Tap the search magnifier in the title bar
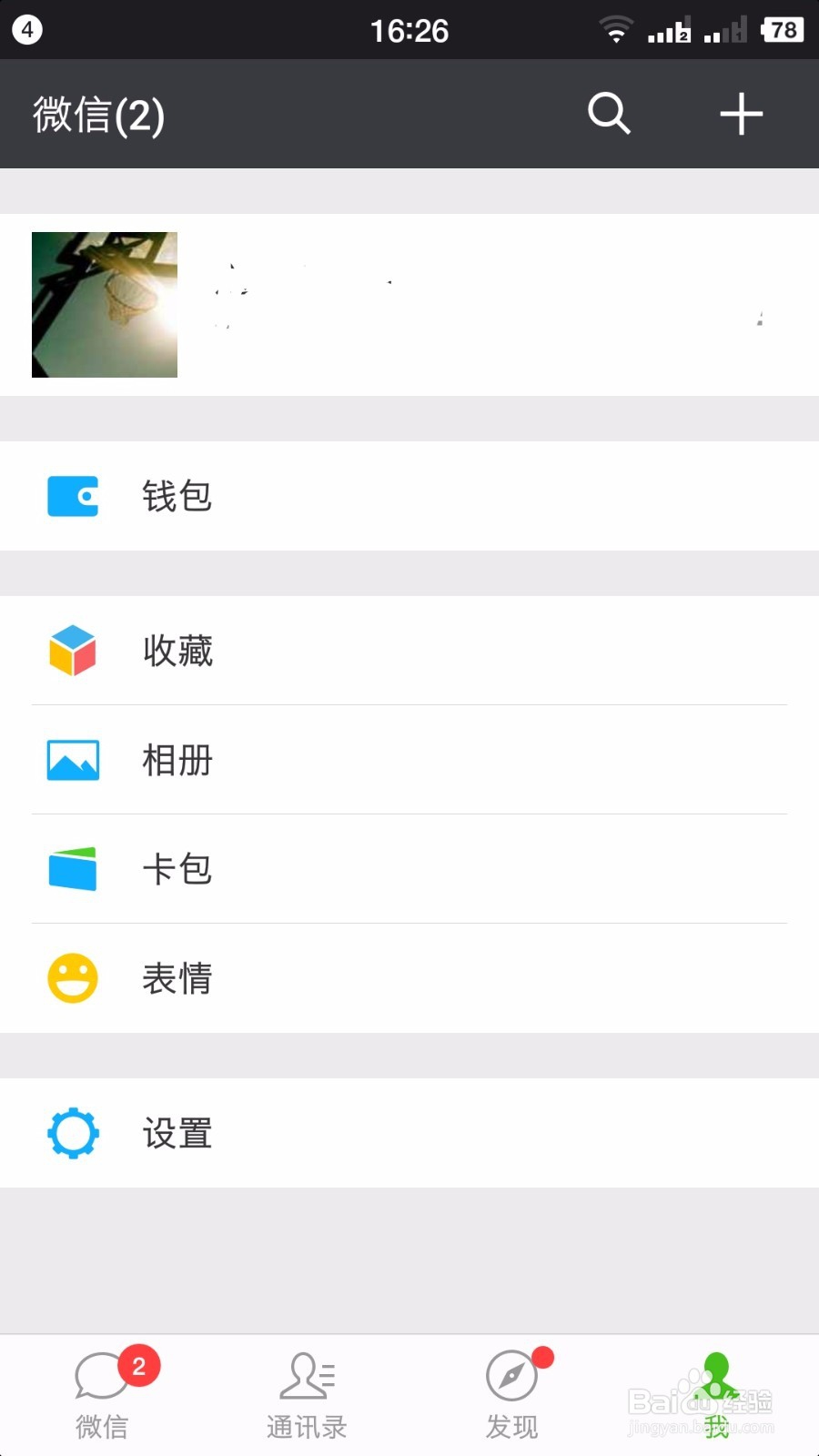The image size is (819, 1456). pyautogui.click(x=608, y=115)
